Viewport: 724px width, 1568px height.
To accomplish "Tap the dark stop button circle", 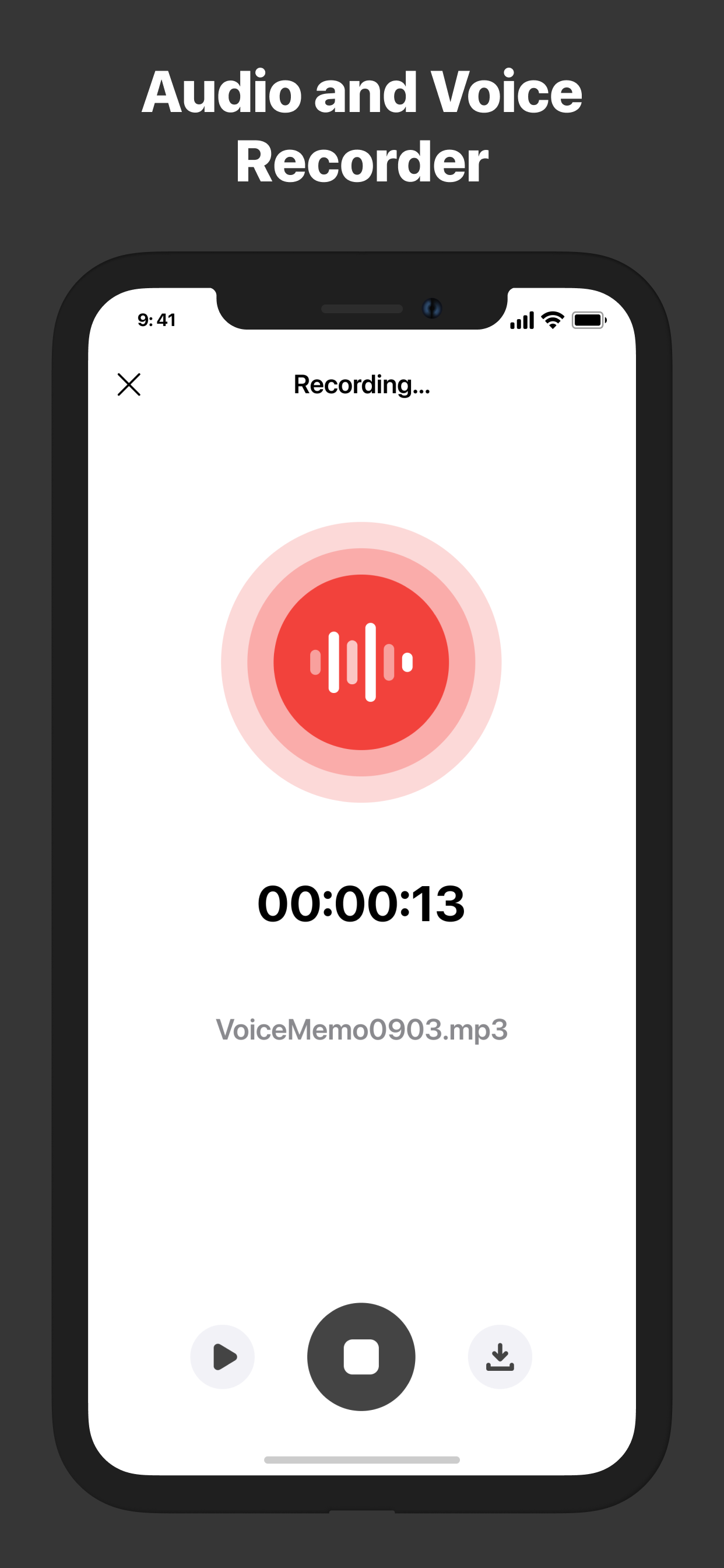I will [x=361, y=1356].
